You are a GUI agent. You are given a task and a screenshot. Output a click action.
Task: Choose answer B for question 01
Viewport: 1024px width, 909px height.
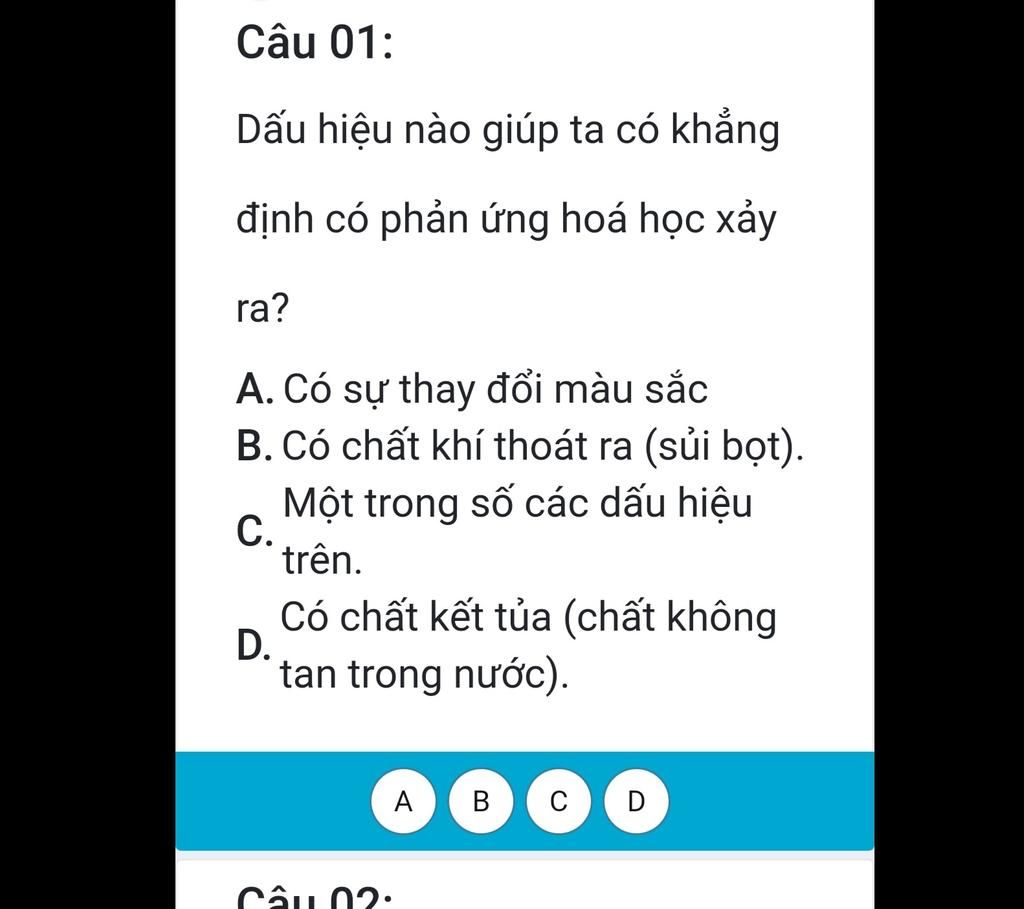[481, 801]
